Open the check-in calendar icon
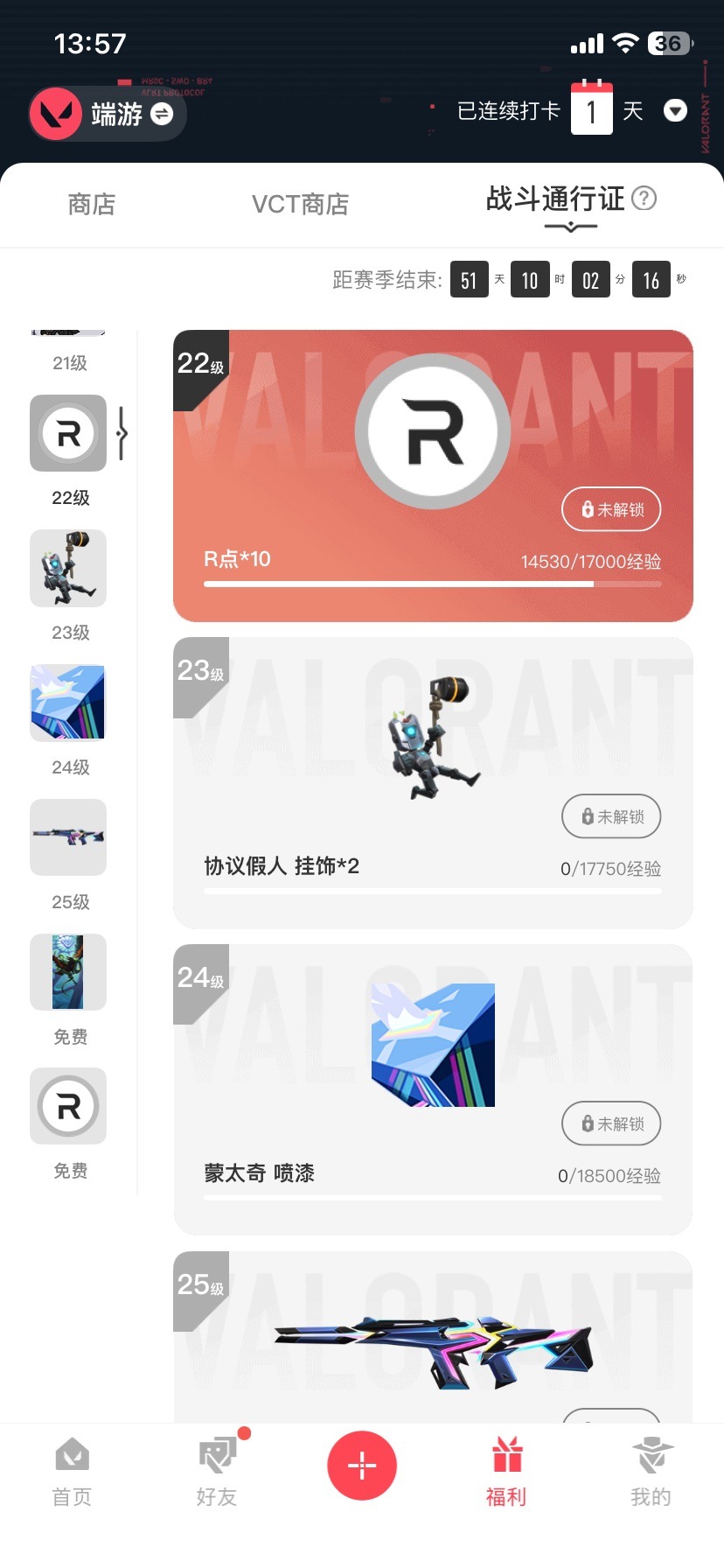Screen dimensions: 724x1568 [x=592, y=110]
